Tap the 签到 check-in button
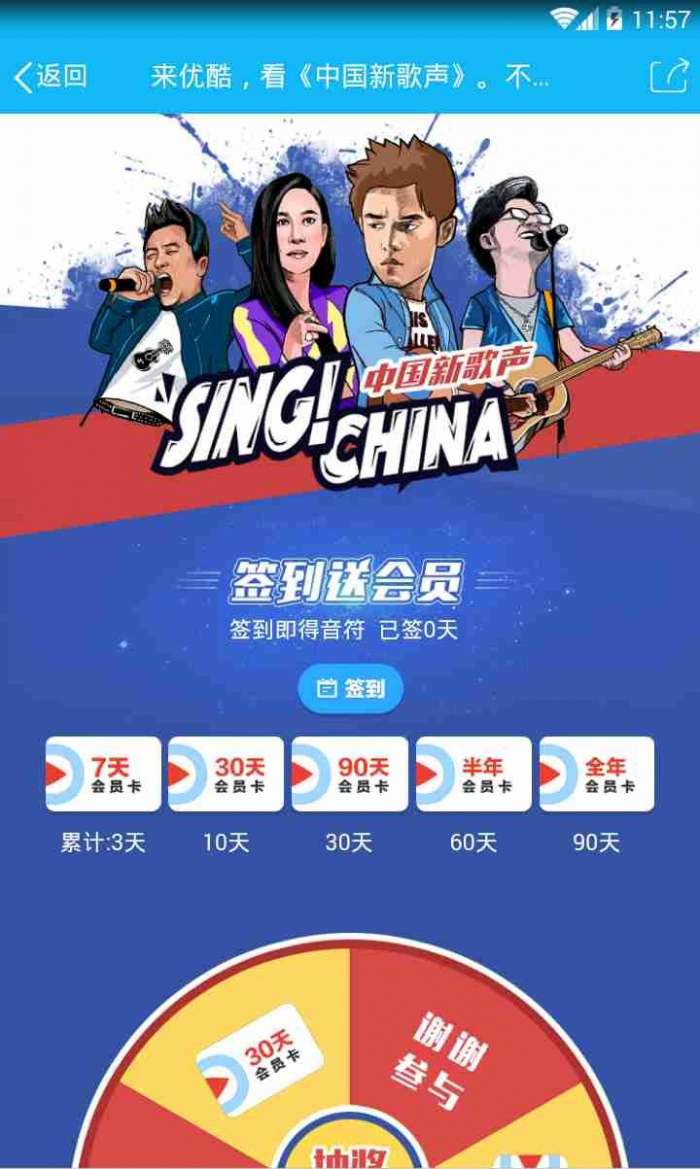This screenshot has height=1169, width=700. coord(350,688)
